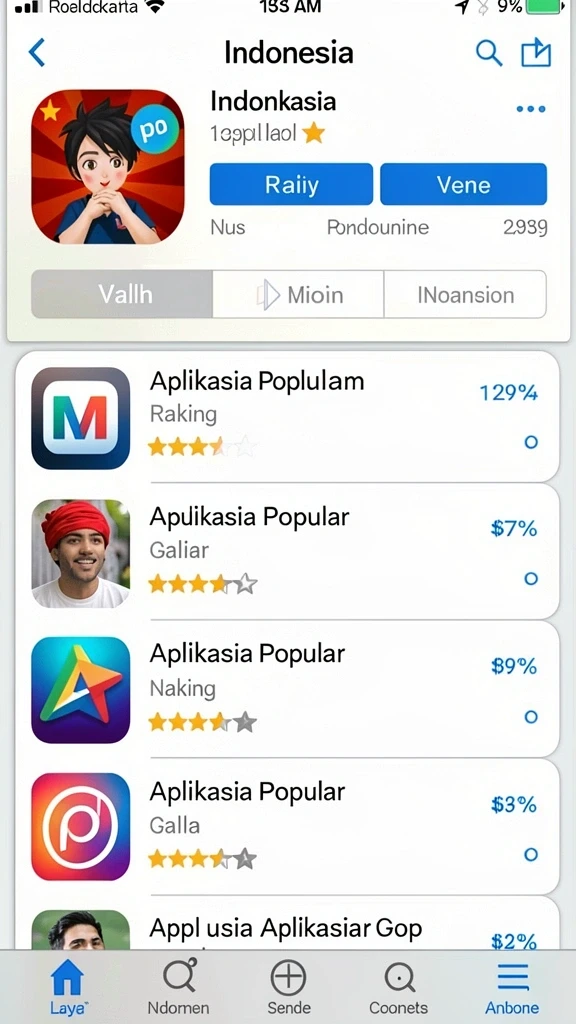This screenshot has height=1024, width=576.
Task: Tap the Vene button
Action: click(463, 184)
